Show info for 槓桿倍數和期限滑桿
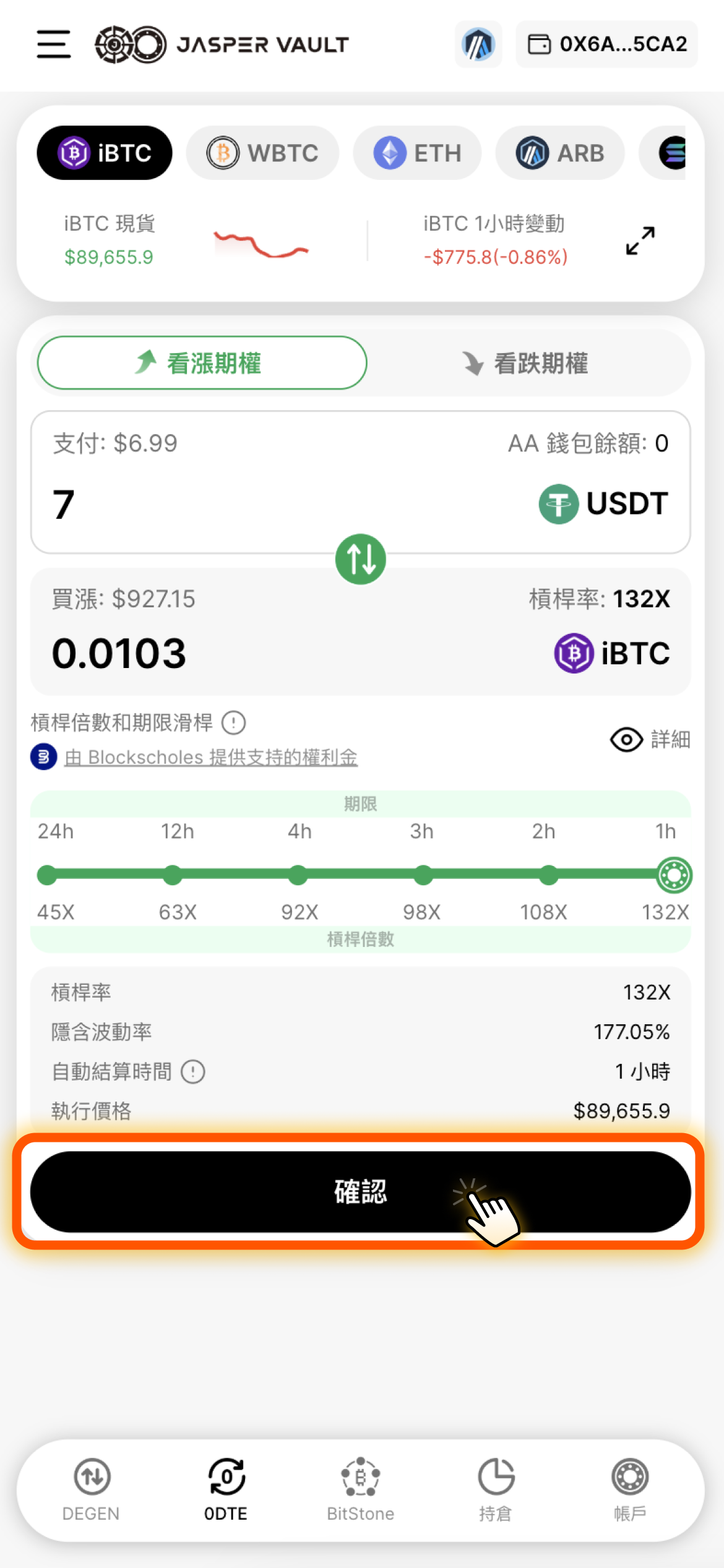The image size is (724, 1568). [x=234, y=722]
